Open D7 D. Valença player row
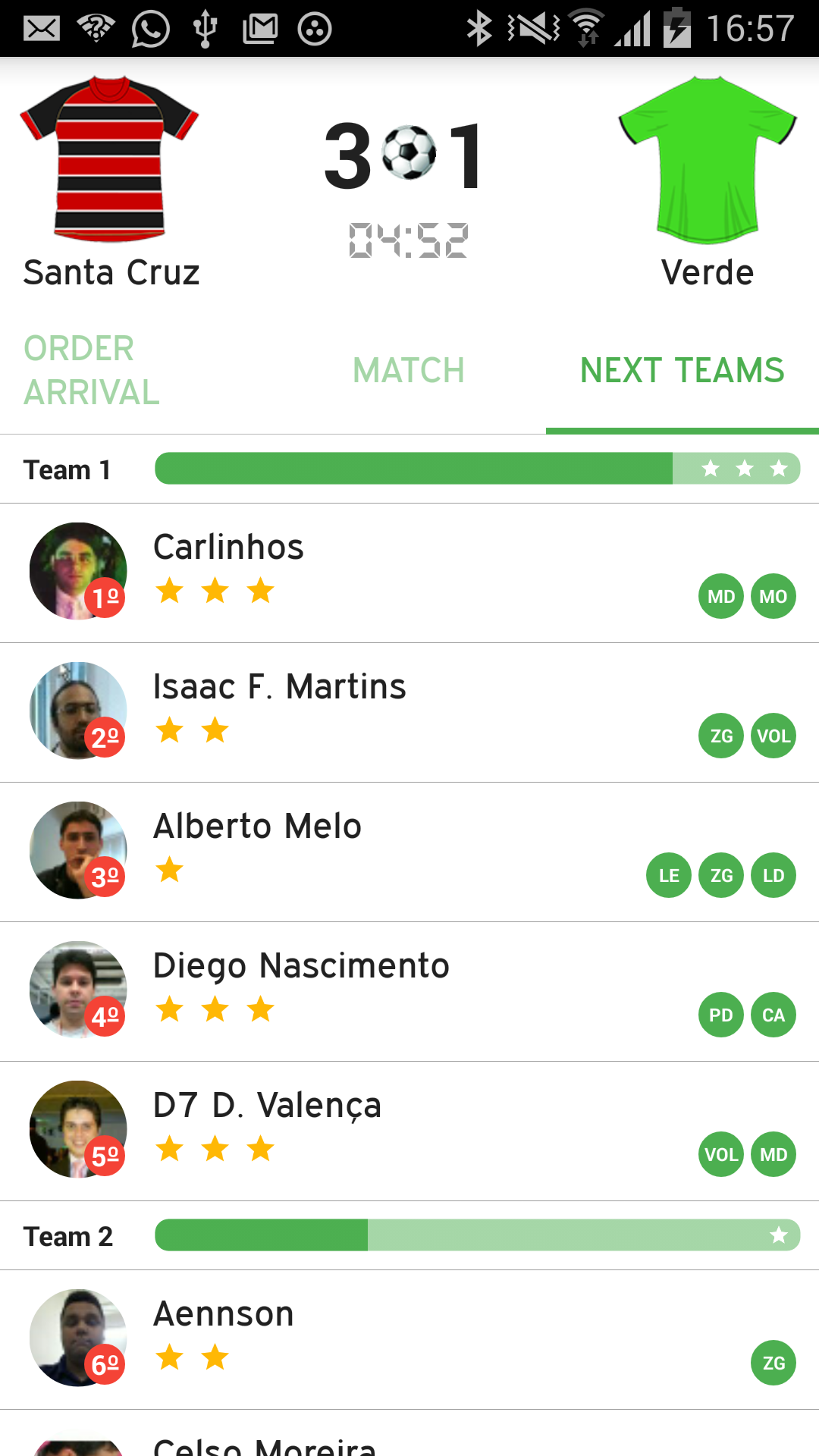This screenshot has height=1456, width=819. coord(409,1131)
